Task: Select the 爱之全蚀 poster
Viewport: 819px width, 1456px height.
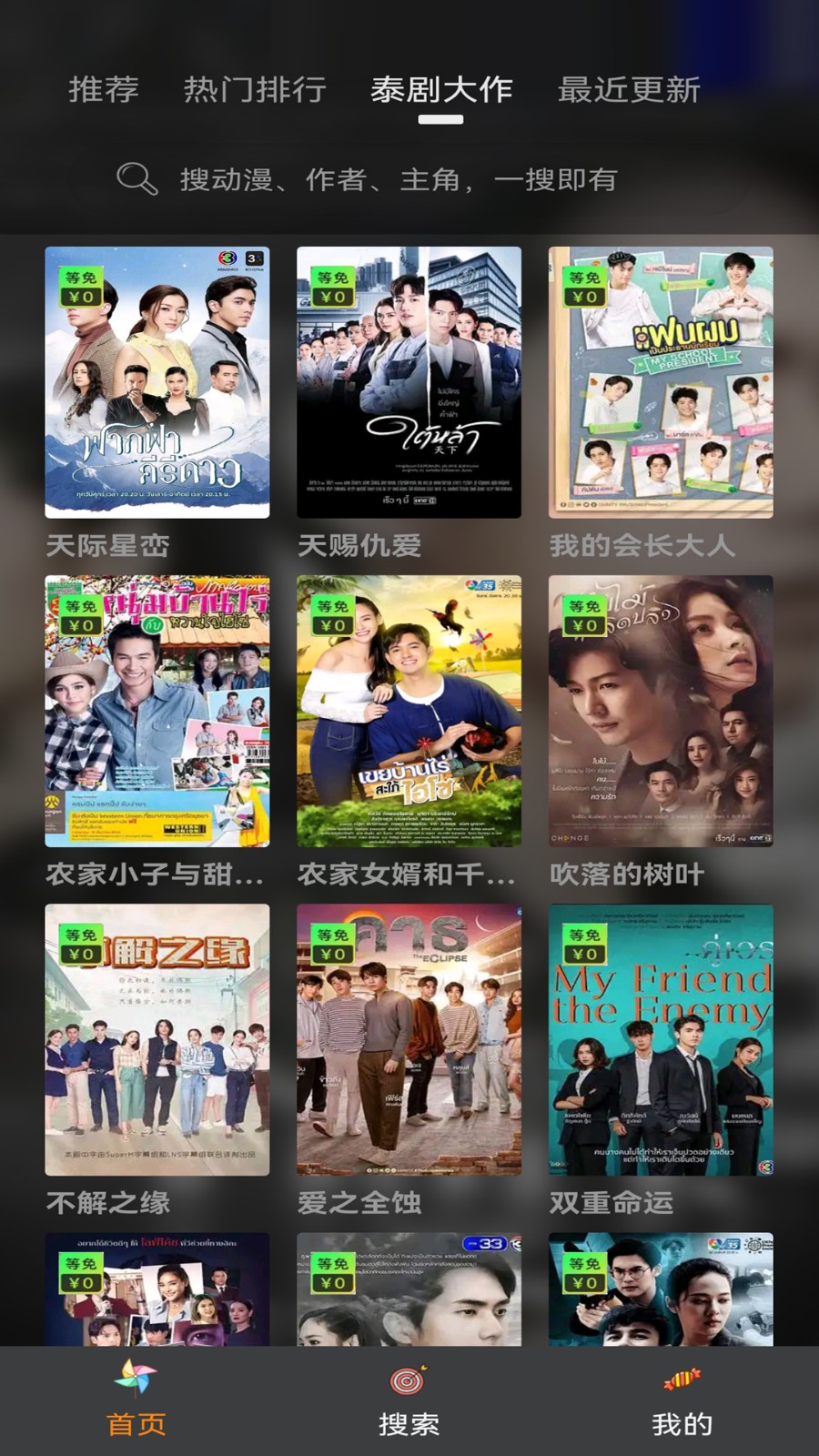Action: (x=409, y=1039)
